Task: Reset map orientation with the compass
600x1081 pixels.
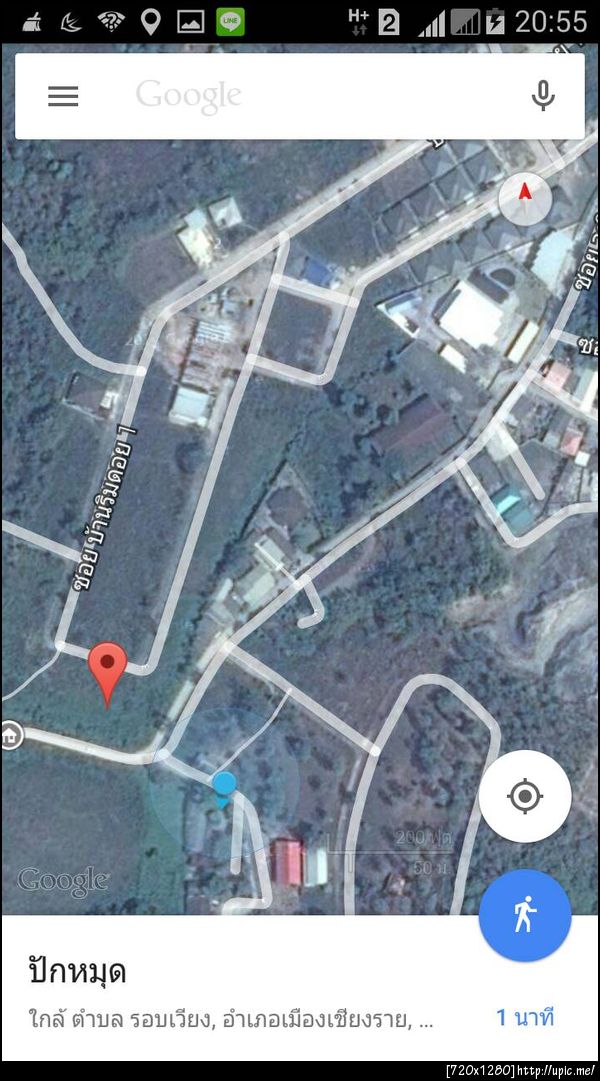Action: click(525, 197)
